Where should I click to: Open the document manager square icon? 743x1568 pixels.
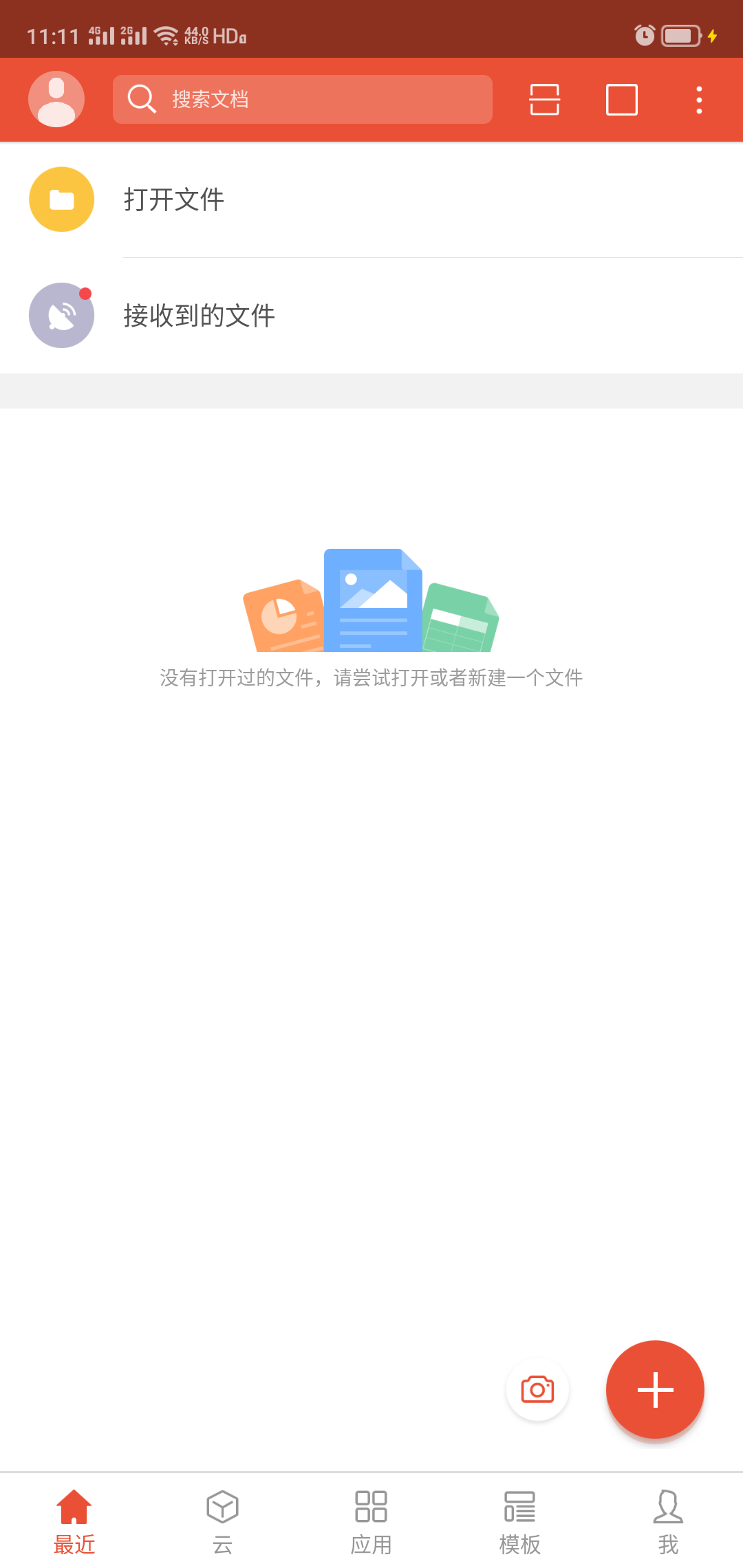(x=622, y=99)
